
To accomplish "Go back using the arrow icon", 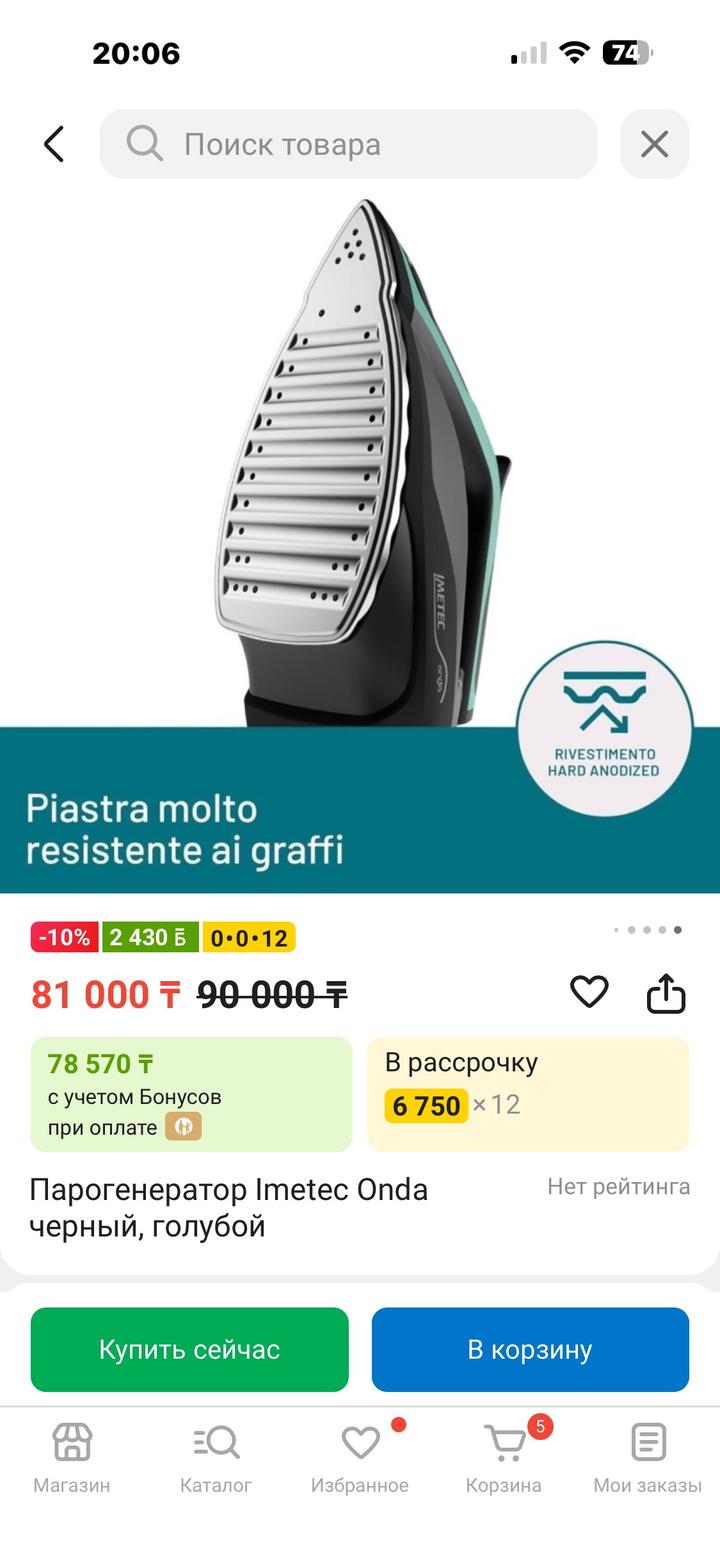I will click(54, 144).
